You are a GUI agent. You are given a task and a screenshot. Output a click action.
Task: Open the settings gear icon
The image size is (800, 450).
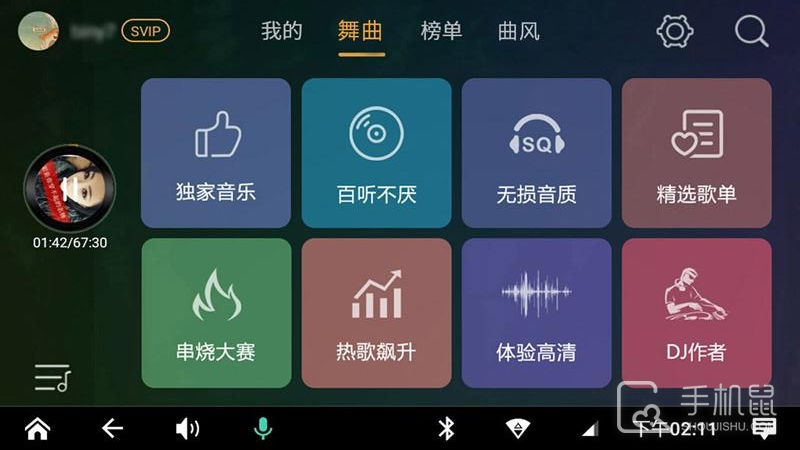pos(675,31)
